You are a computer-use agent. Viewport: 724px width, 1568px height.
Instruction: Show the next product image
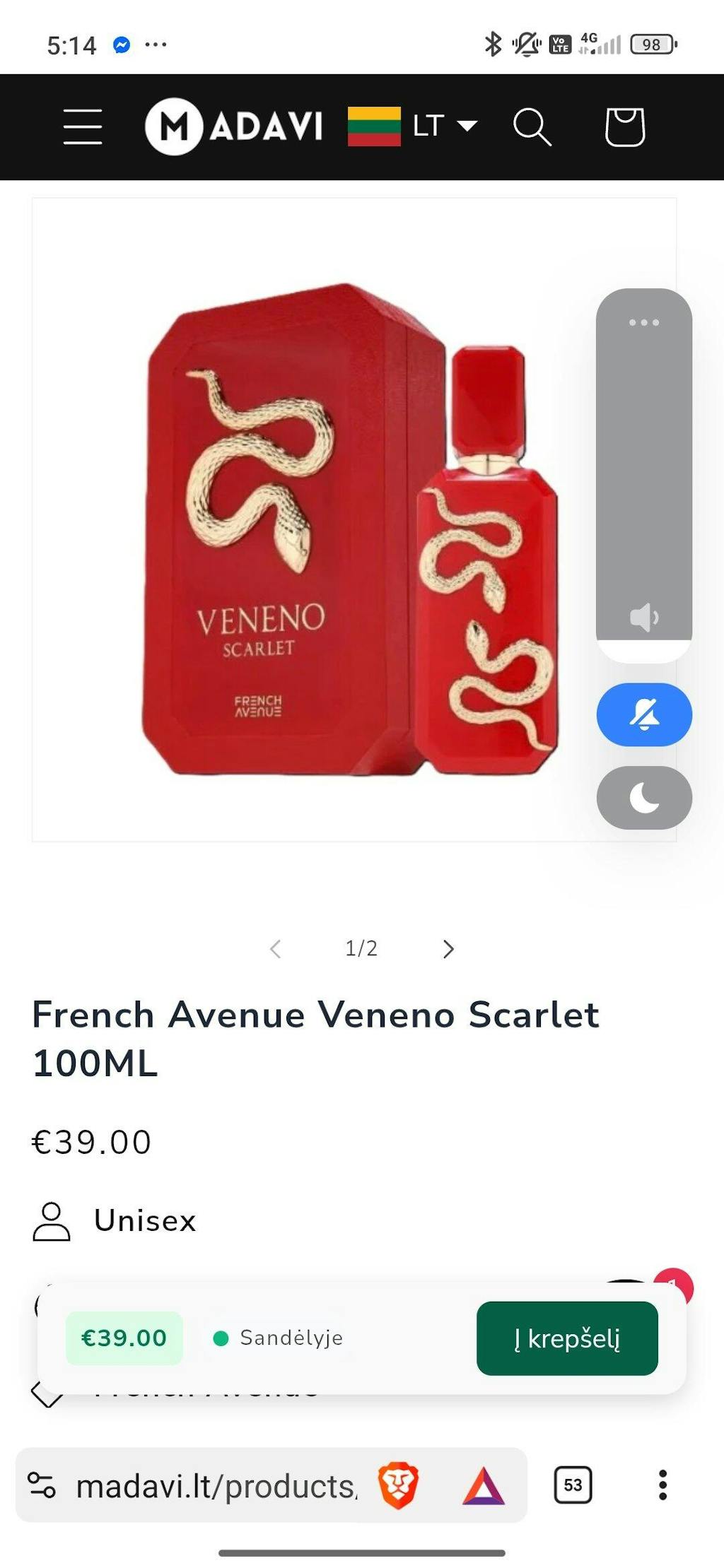(448, 949)
